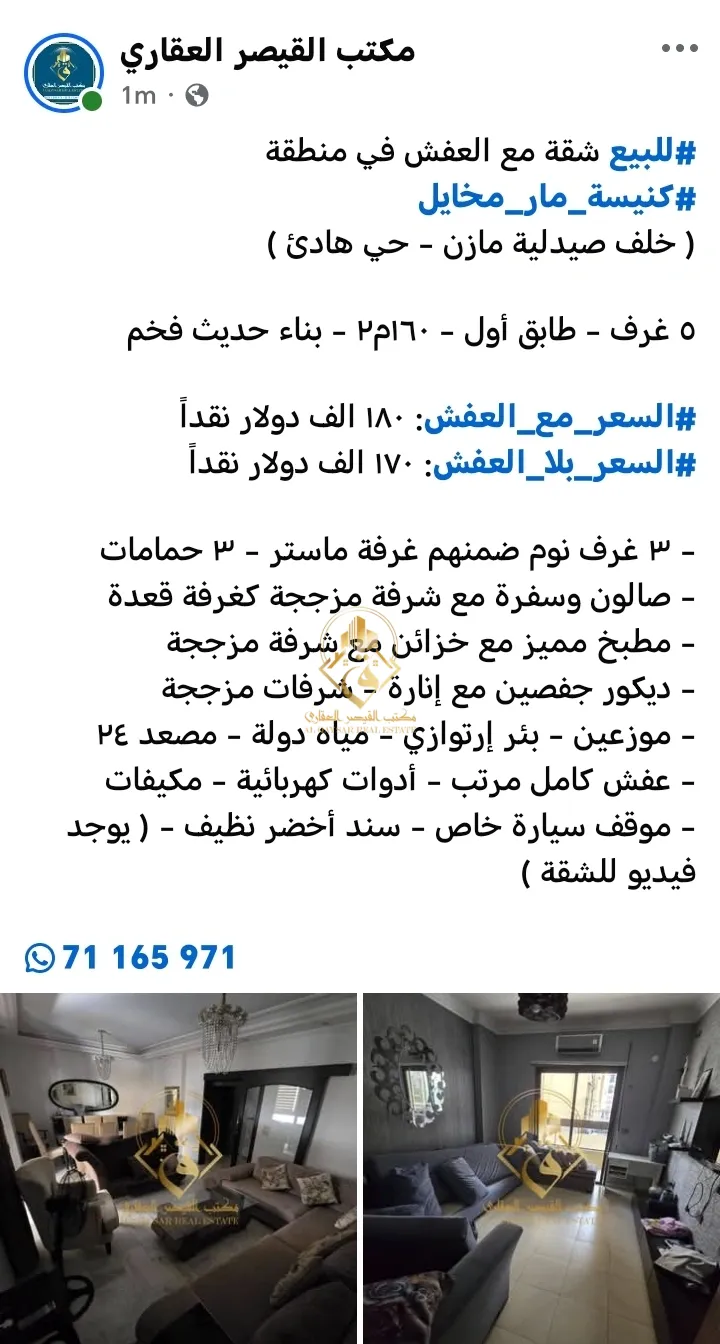Open the #كنيسة_مار_مخايل hashtag
Screen dimensions: 720x1344
[x=557, y=198]
